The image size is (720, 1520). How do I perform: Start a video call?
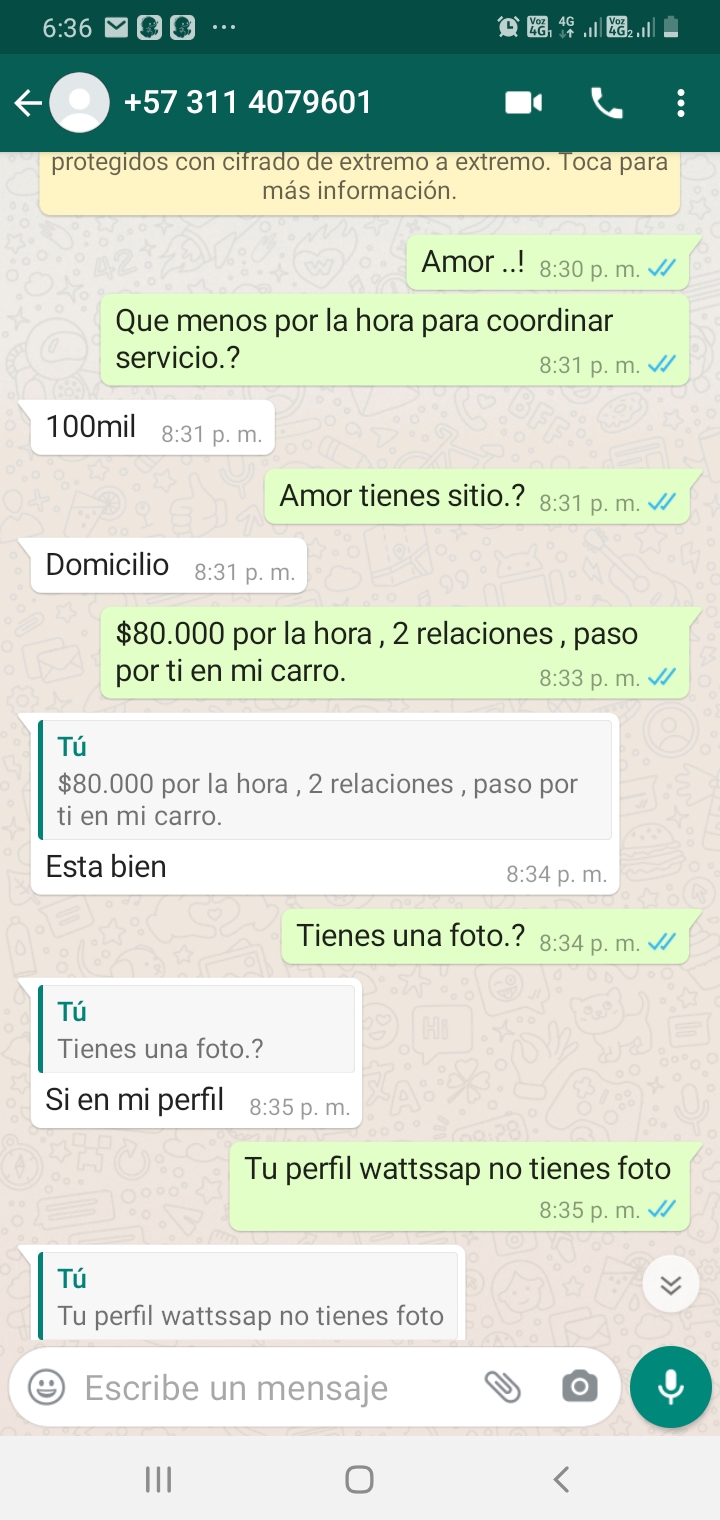pos(523,103)
